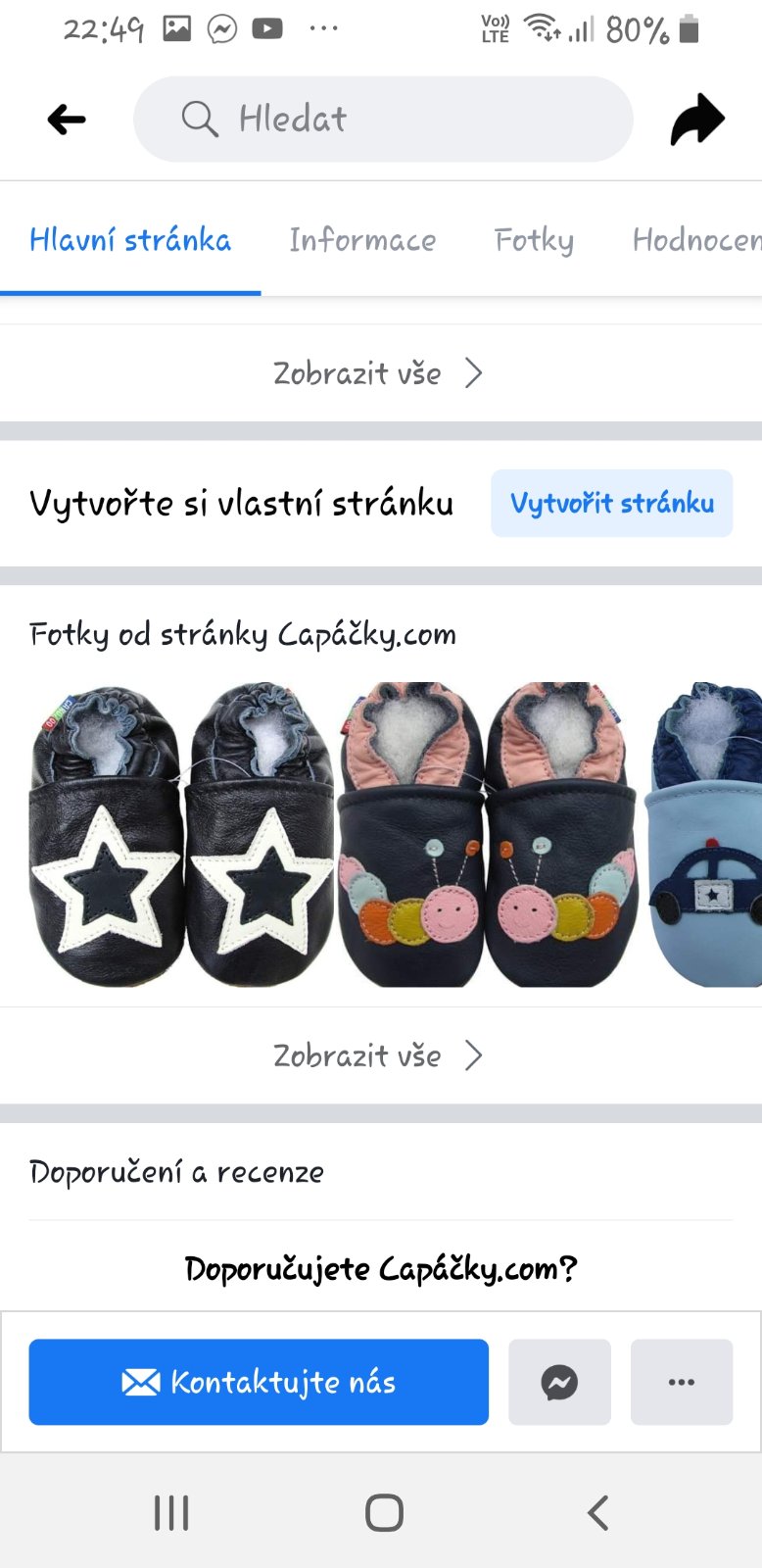The width and height of the screenshot is (762, 1568).
Task: Open the star slippers photo
Action: pyautogui.click(x=181, y=834)
